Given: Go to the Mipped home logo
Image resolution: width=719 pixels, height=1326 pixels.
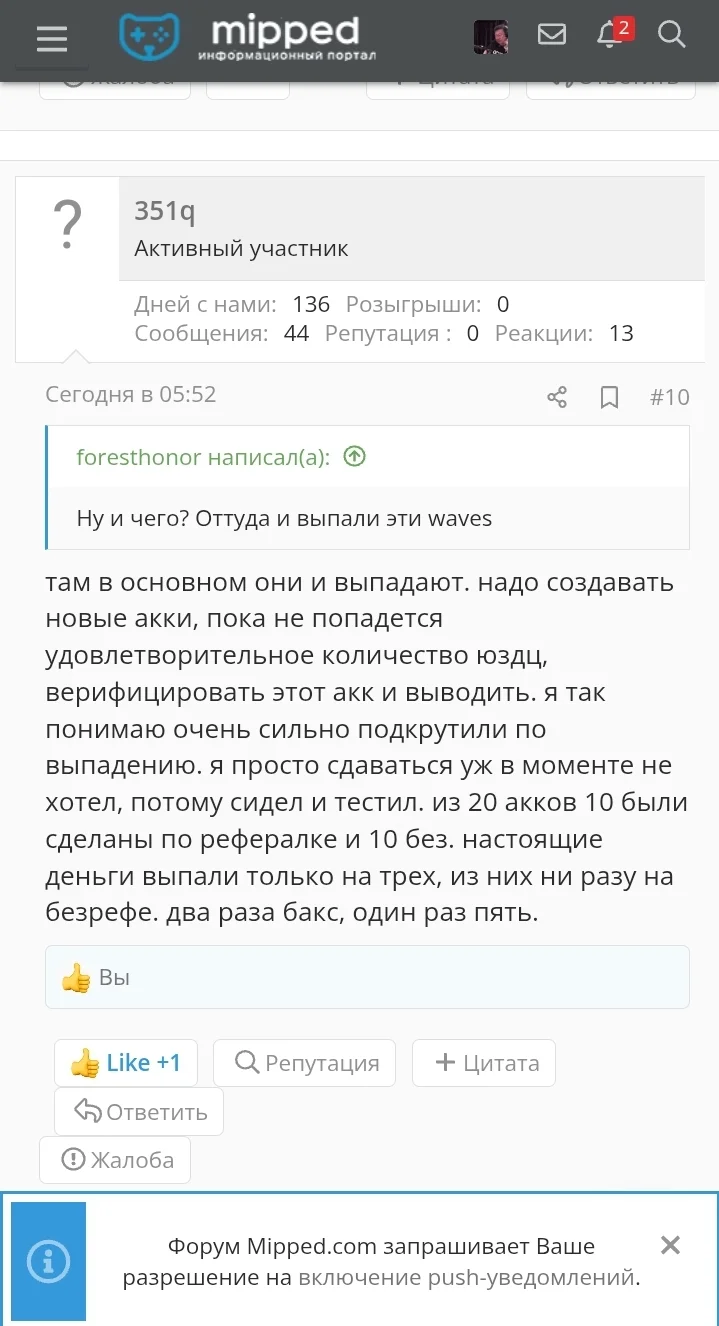Looking at the screenshot, I should [248, 38].
